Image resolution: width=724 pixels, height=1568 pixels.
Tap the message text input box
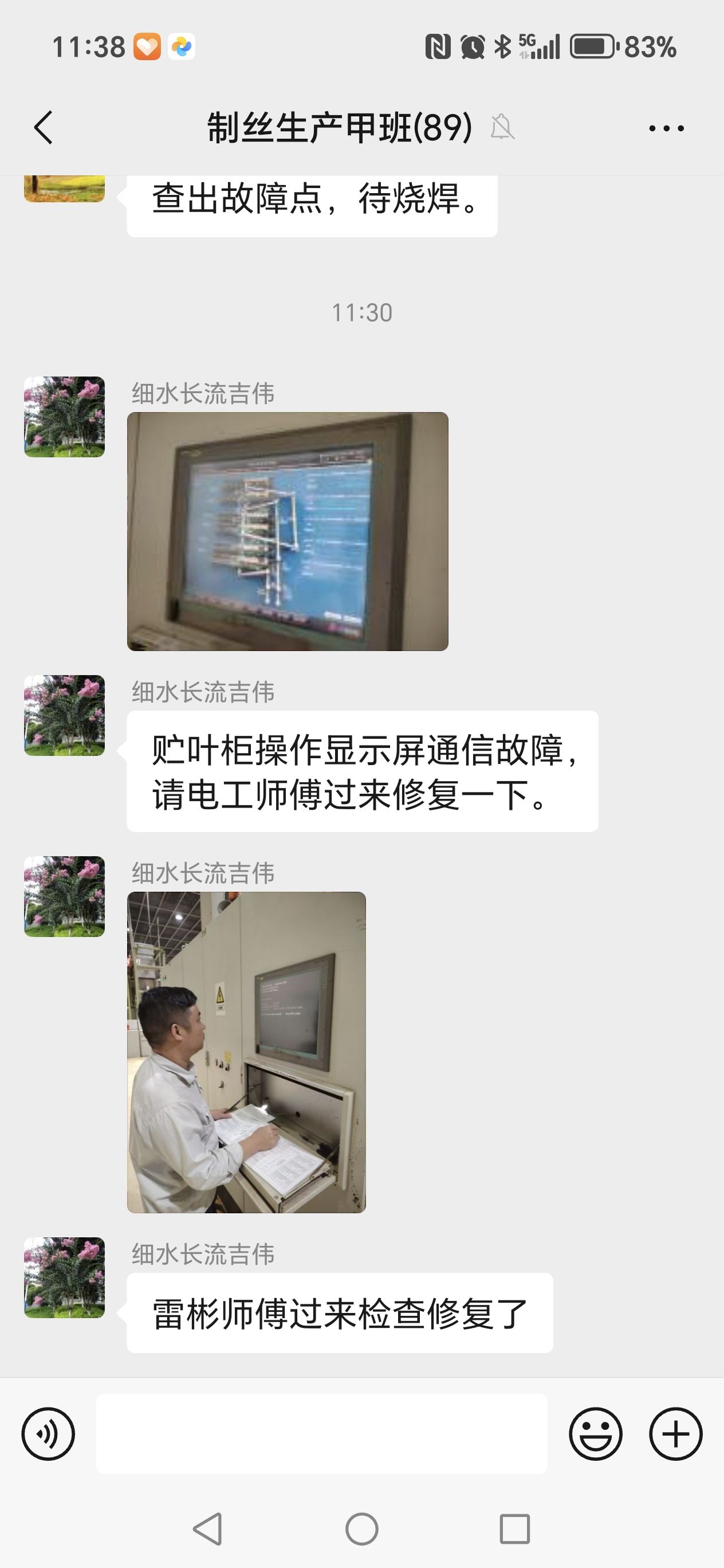321,1433
